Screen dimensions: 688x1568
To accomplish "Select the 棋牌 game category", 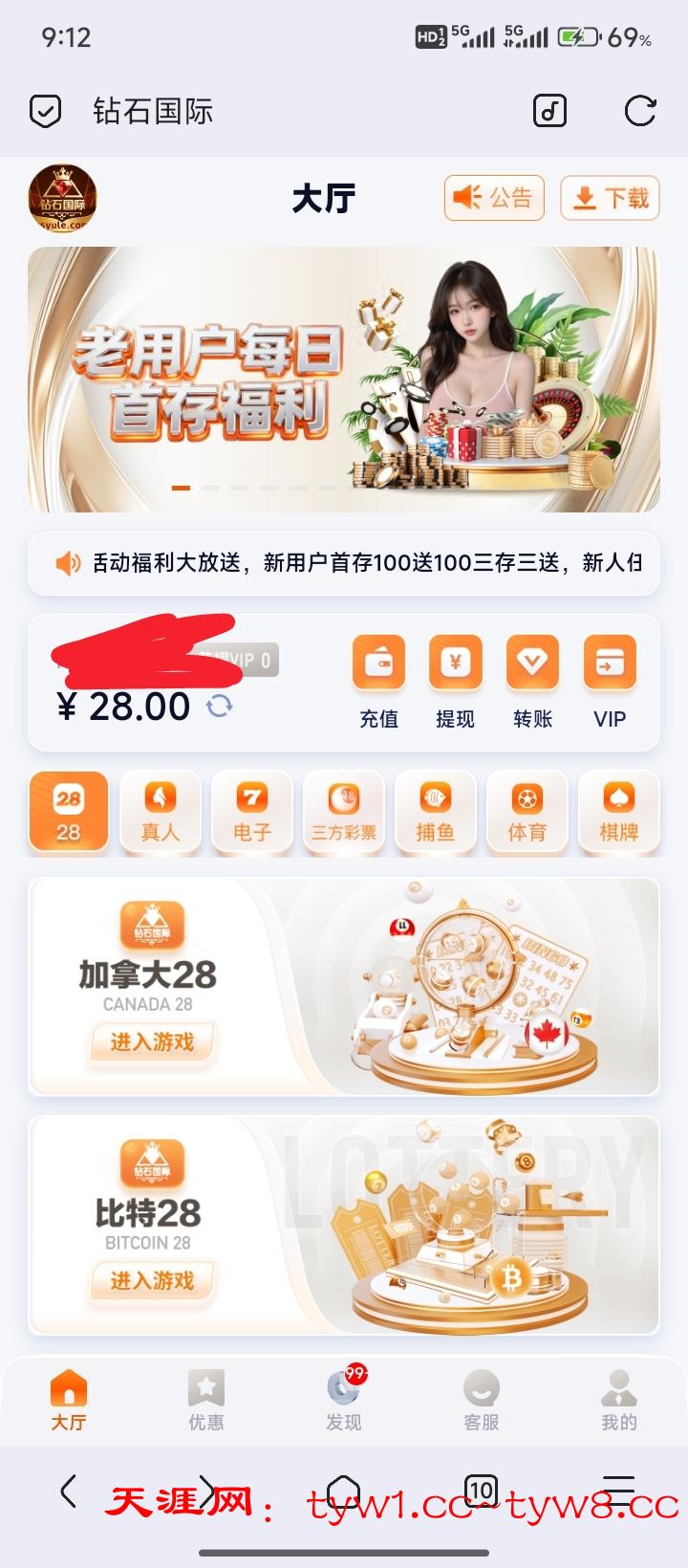I will pyautogui.click(x=618, y=812).
